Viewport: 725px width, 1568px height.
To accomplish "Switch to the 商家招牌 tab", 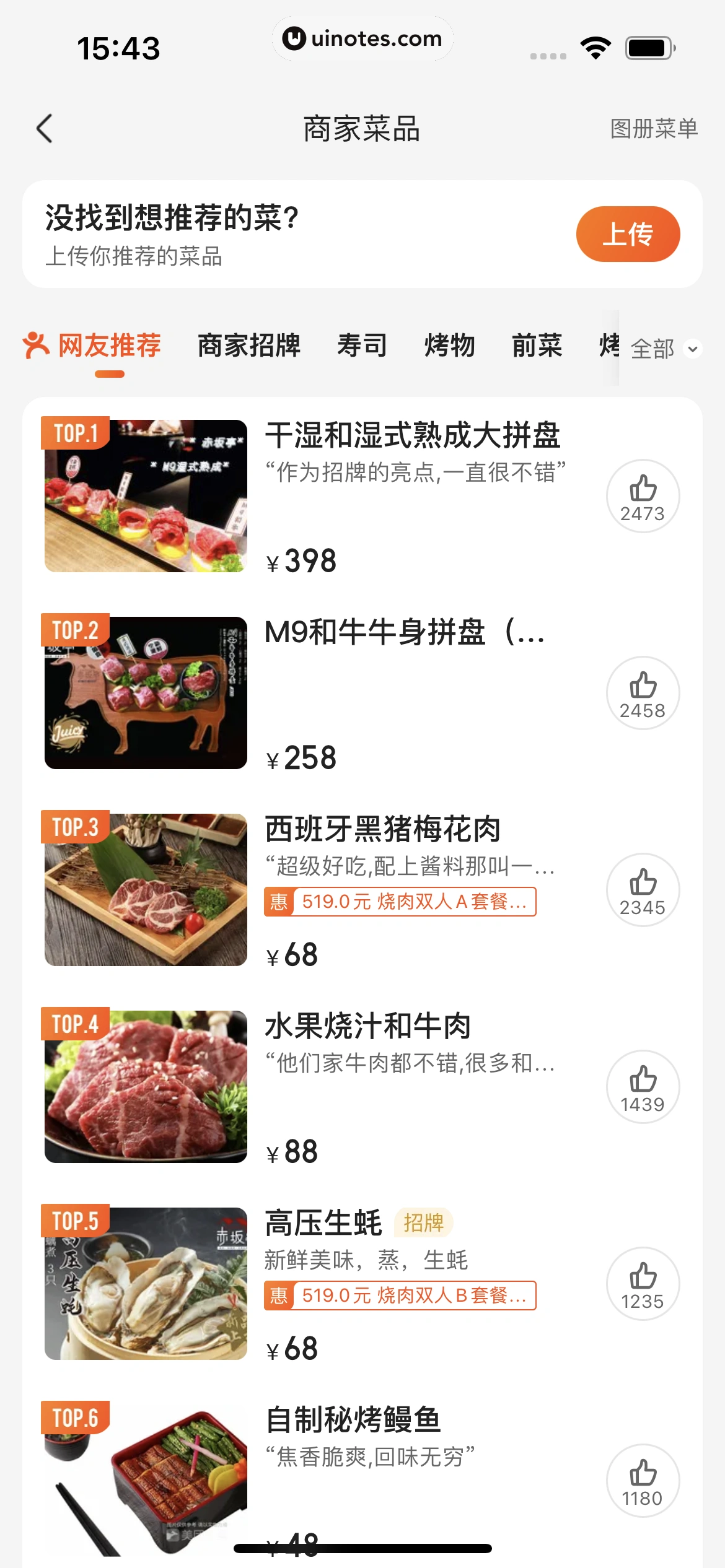I will [248, 346].
